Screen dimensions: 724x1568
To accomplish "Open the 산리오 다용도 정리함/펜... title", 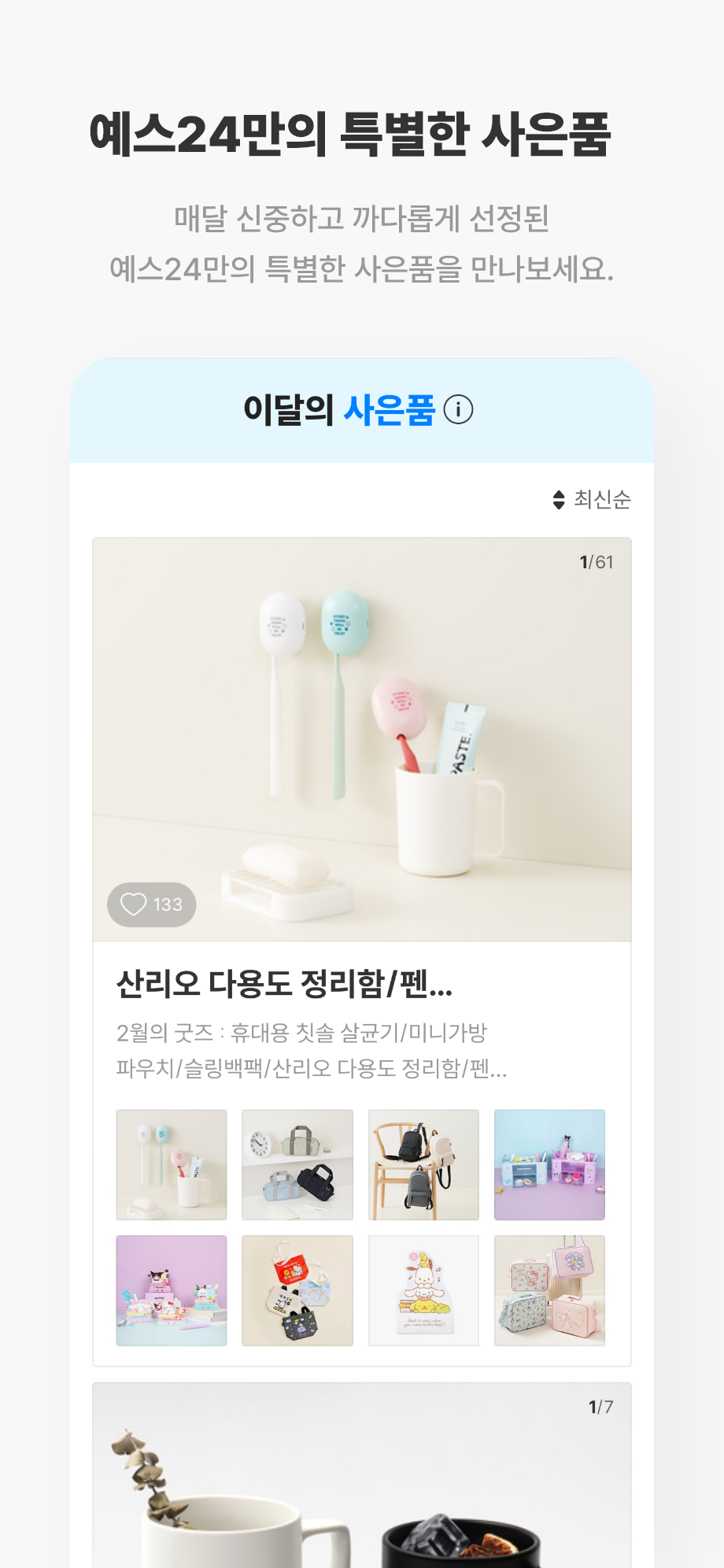I will pyautogui.click(x=284, y=984).
